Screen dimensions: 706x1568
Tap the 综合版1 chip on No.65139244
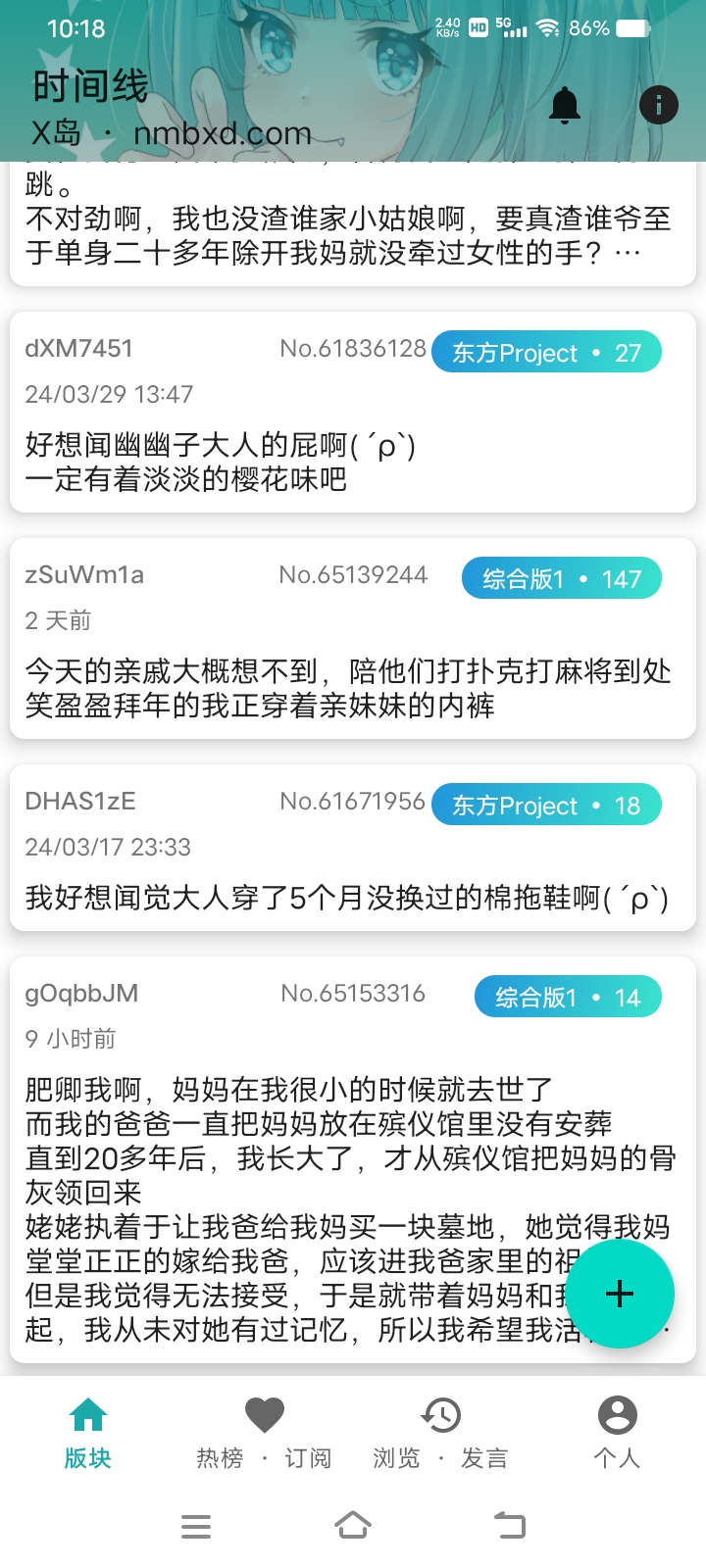[x=561, y=579]
